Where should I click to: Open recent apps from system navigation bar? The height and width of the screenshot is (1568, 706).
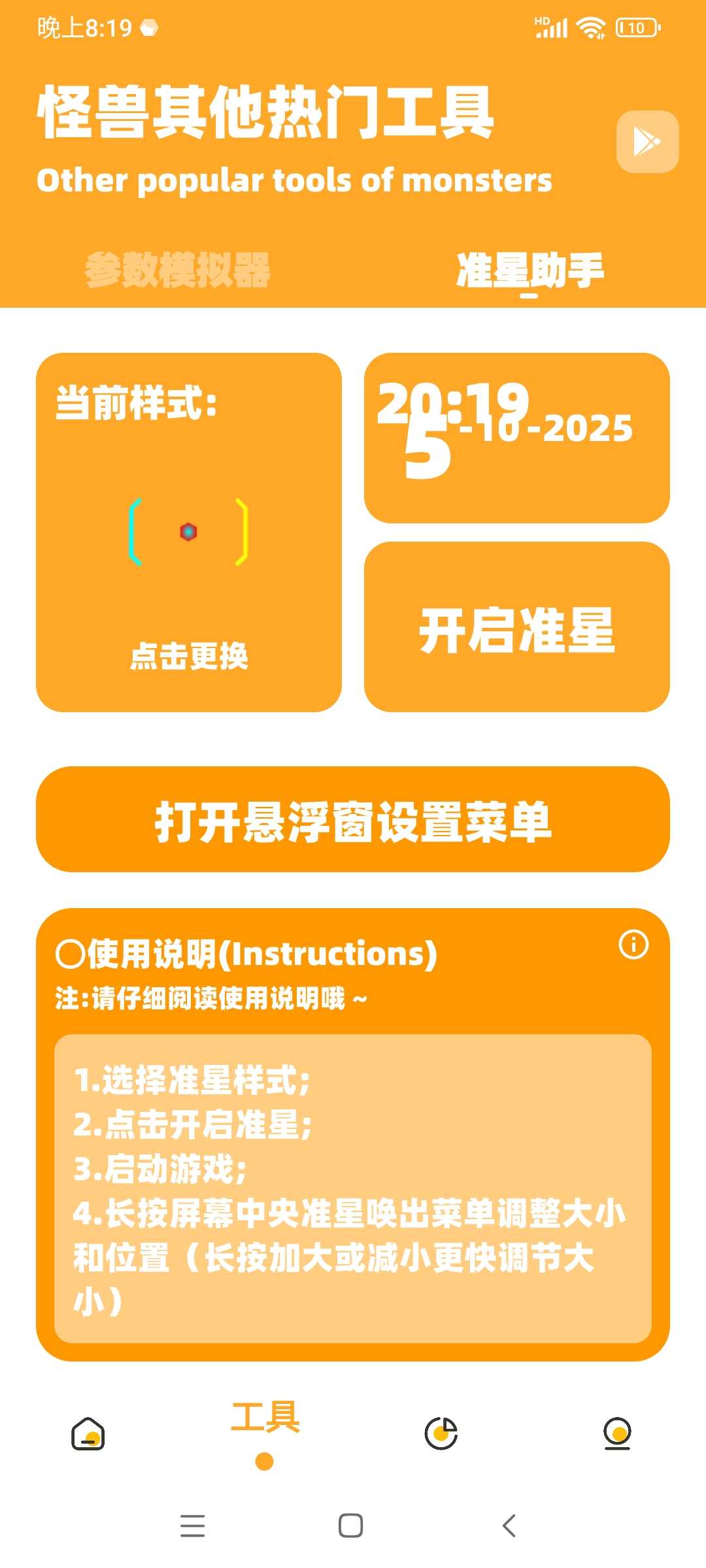[193, 1526]
